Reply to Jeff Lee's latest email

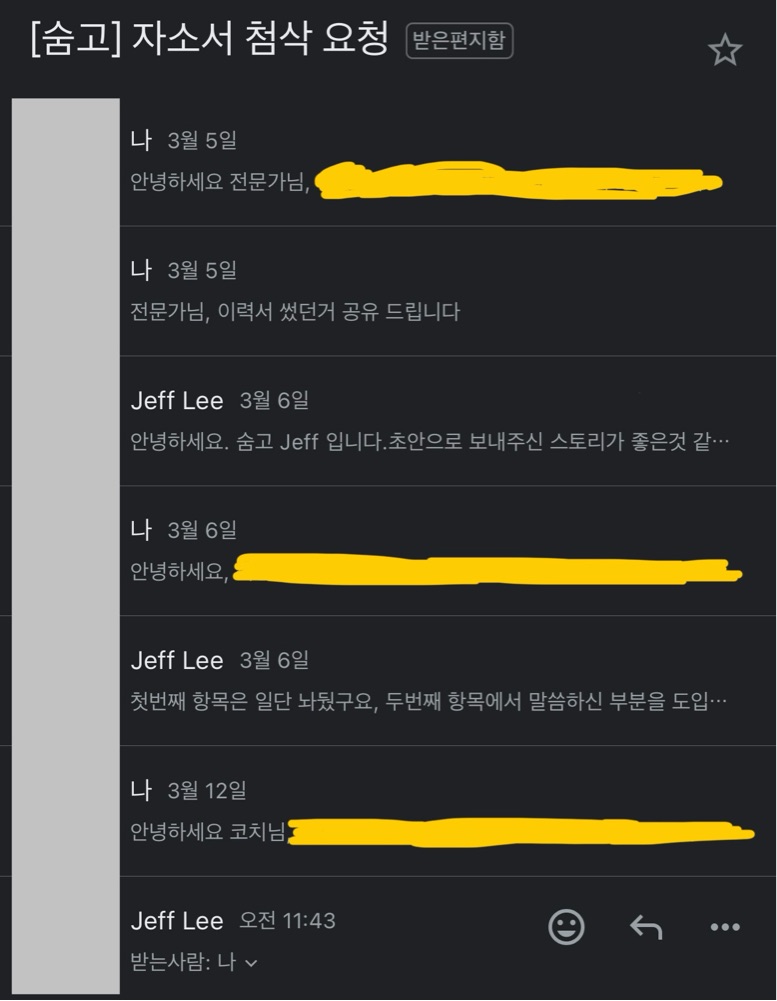pos(645,927)
